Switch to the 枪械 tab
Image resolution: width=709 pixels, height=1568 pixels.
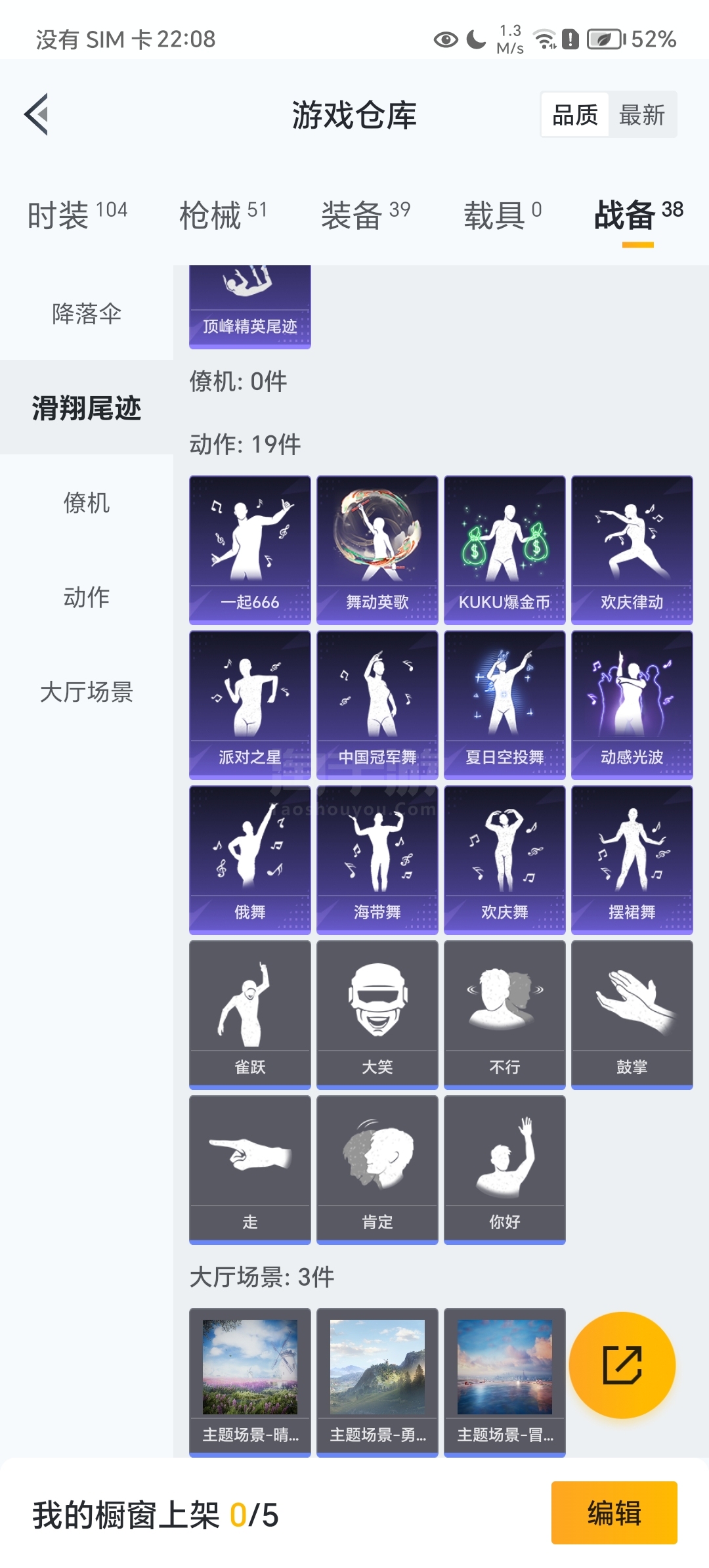coord(223,215)
